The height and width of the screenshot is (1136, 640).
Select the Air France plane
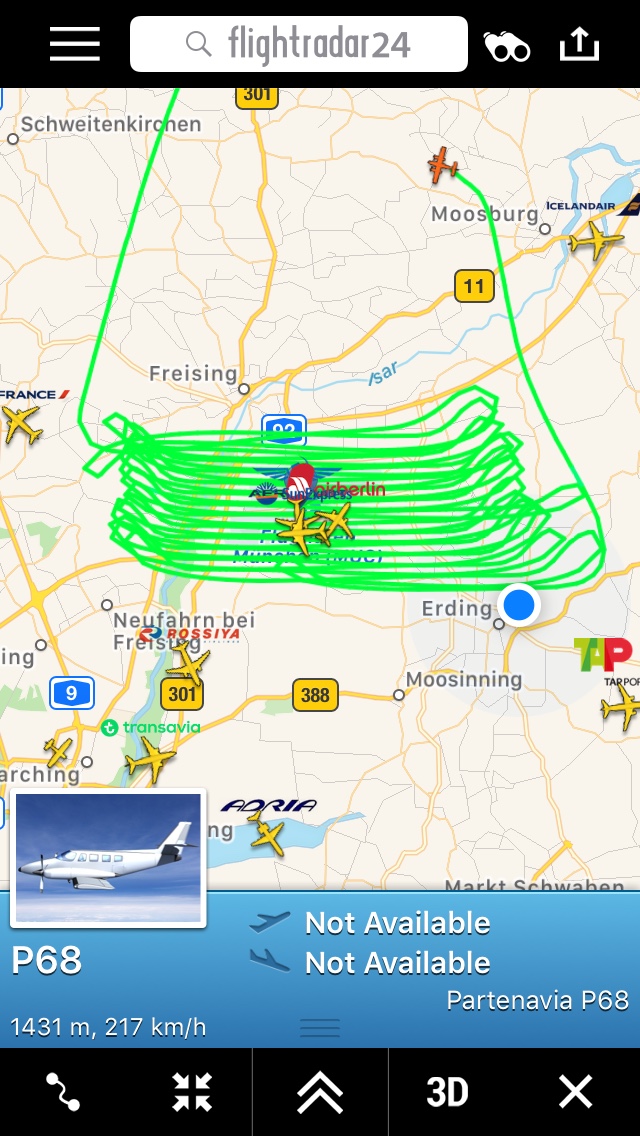20,425
